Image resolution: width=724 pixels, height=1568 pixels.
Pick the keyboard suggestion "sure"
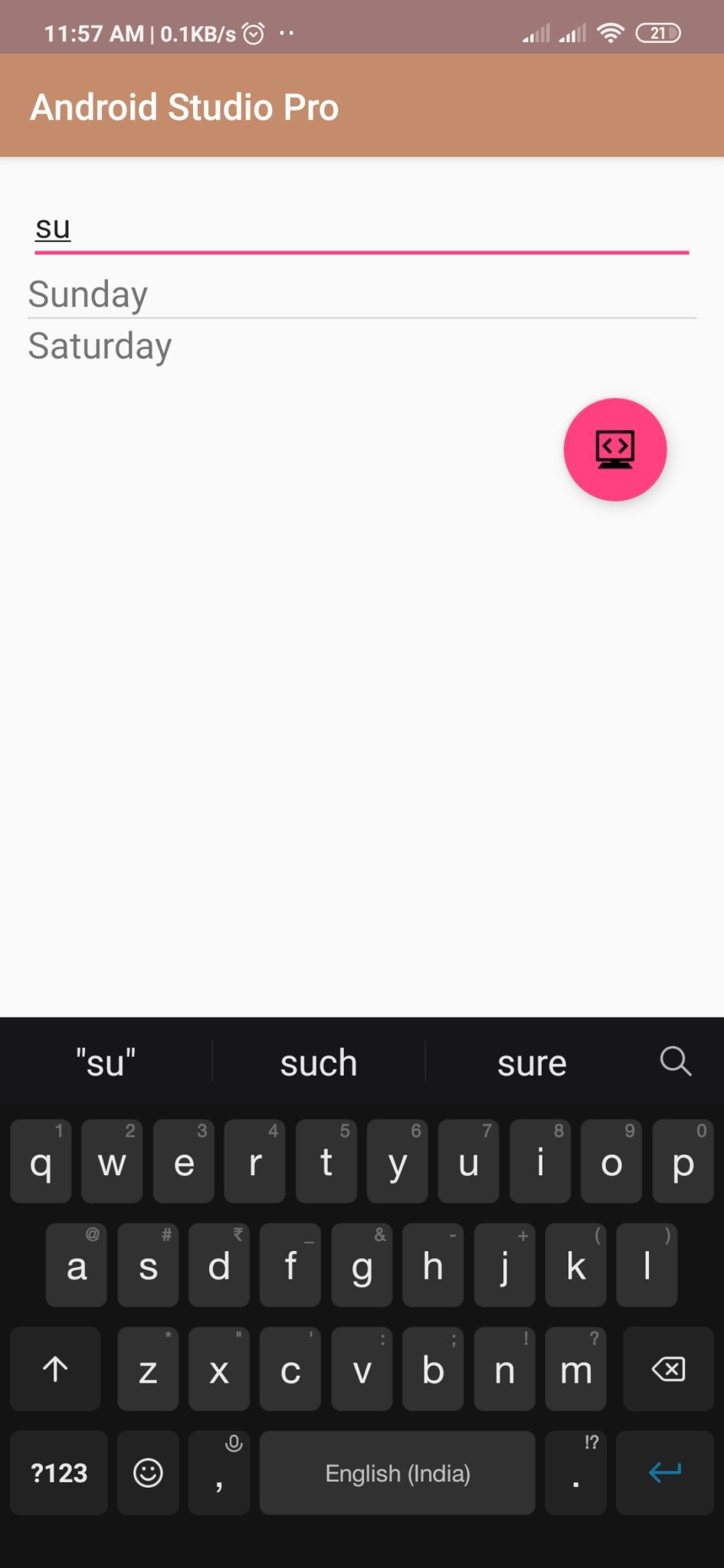pyautogui.click(x=532, y=1062)
